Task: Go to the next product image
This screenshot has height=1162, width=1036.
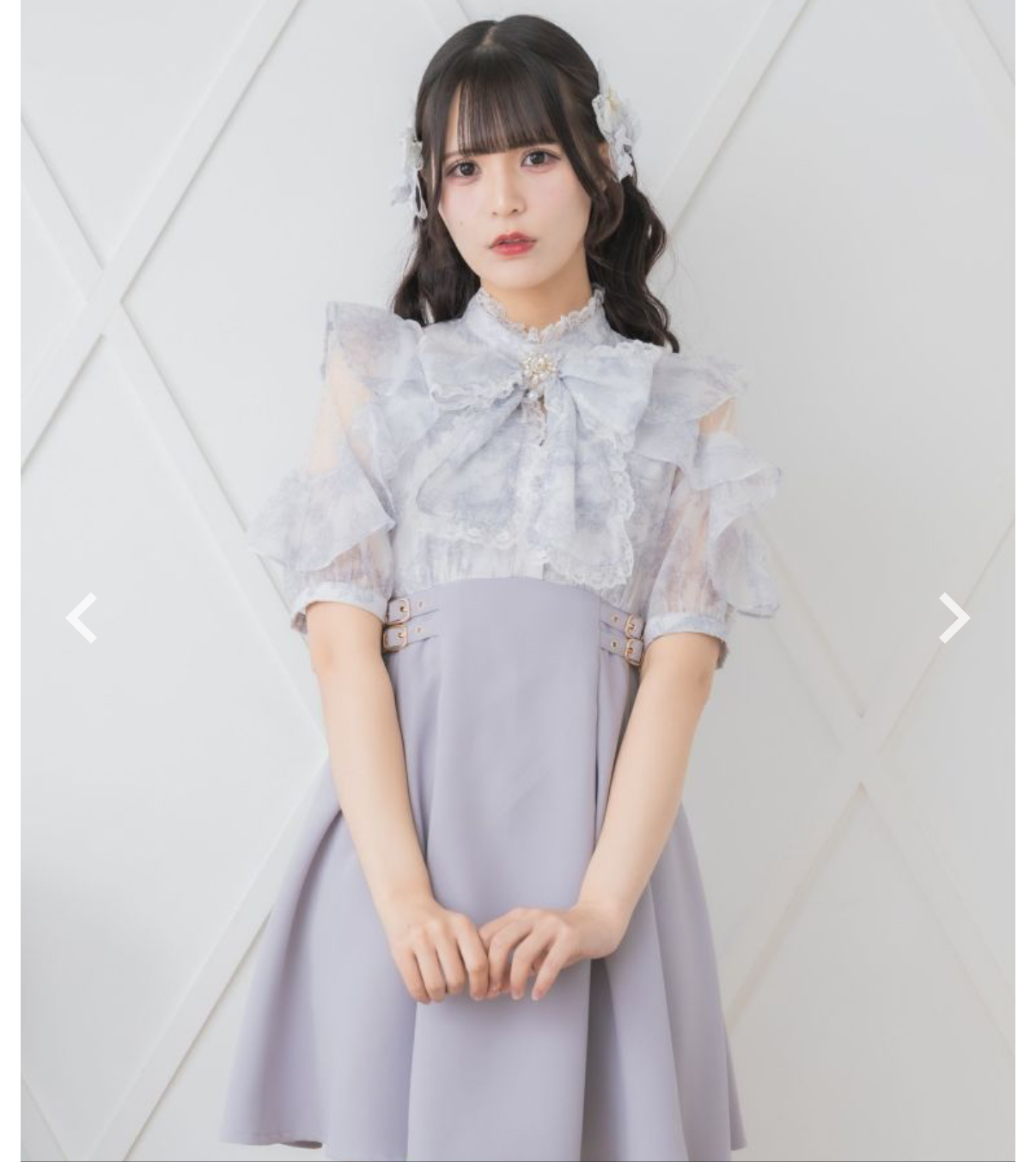Action: point(954,618)
